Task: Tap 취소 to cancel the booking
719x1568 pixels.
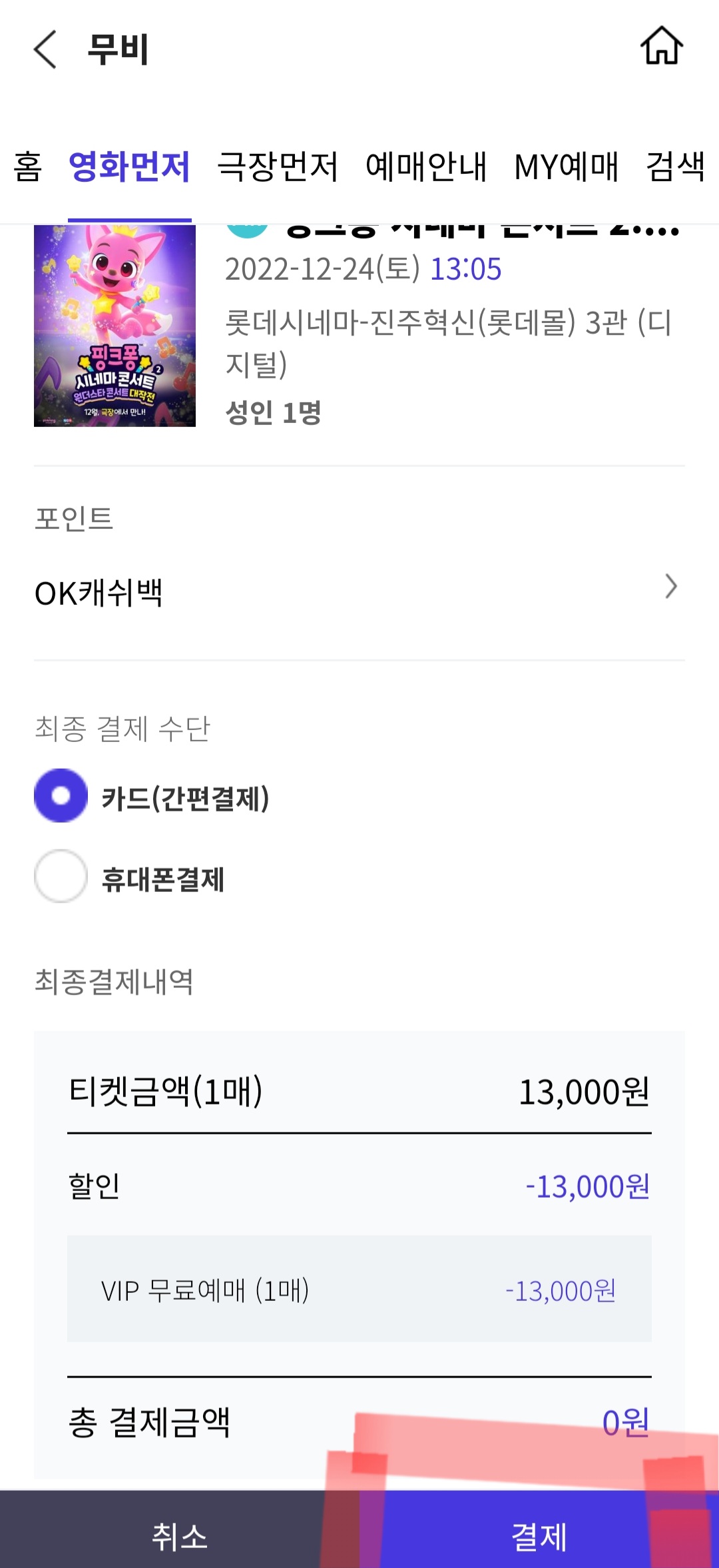Action: click(180, 1535)
